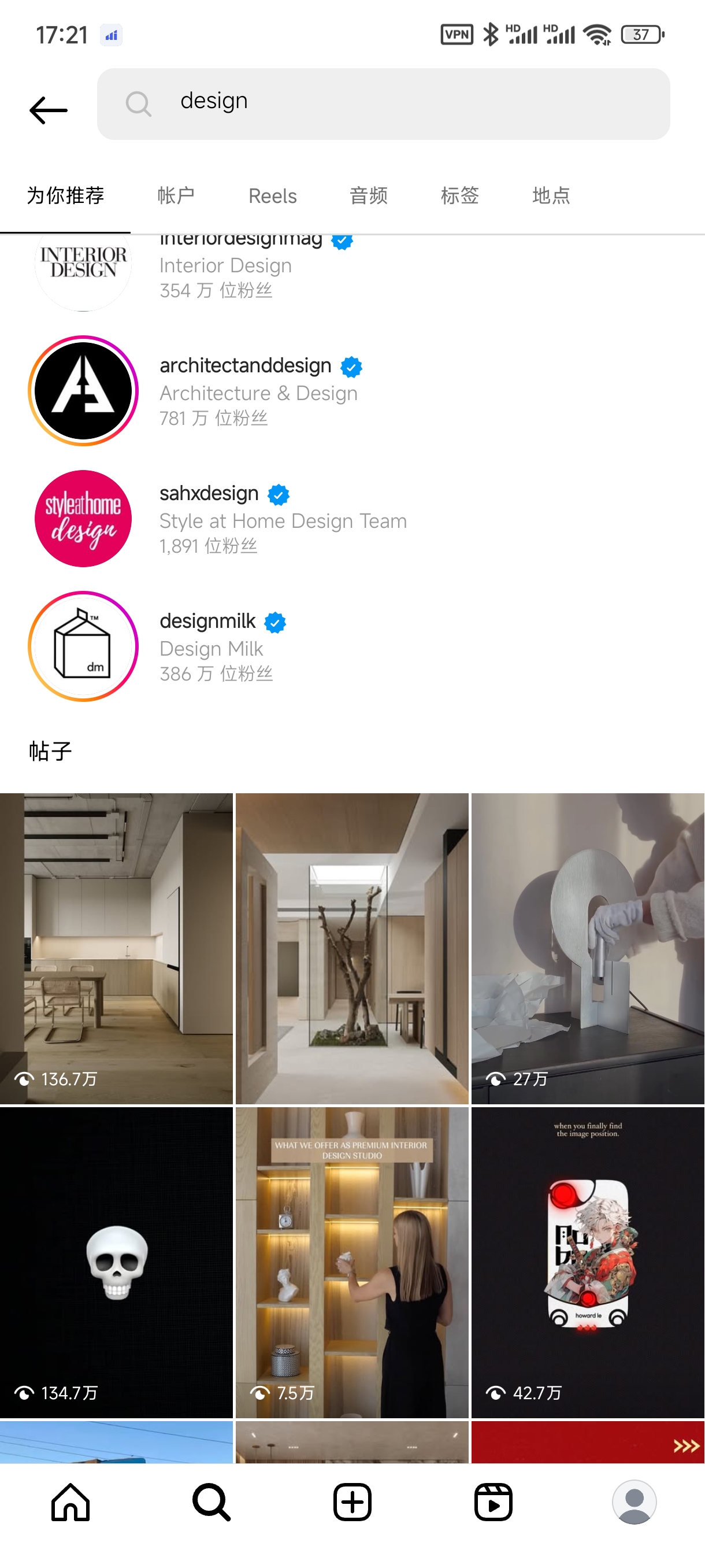This screenshot has height=1568, width=705.
Task: Open the skull emoji reel with 134.7万 views
Action: tap(116, 1261)
